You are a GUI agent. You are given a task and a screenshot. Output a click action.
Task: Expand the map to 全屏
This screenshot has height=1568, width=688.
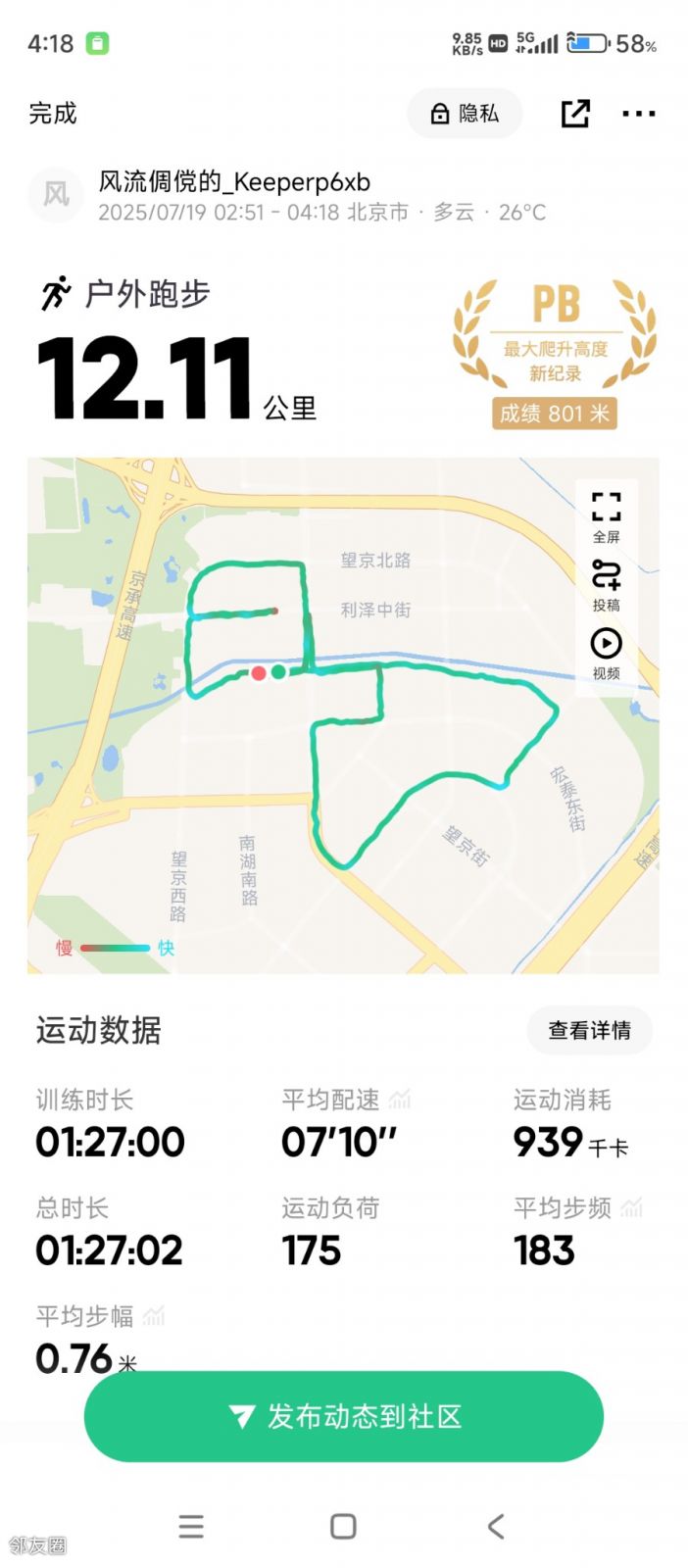pyautogui.click(x=606, y=515)
